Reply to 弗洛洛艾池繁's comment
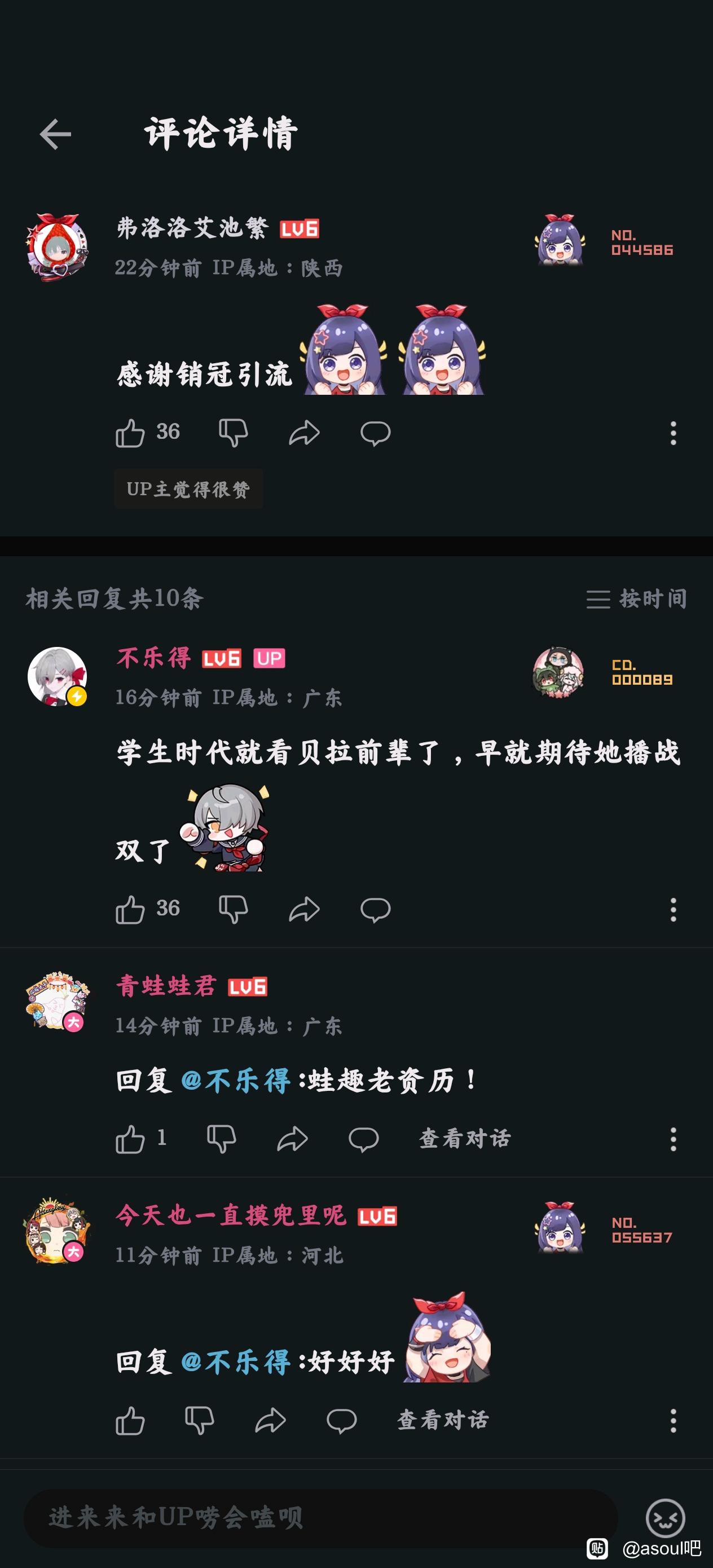Screen dimensions: 713x1568 (x=375, y=433)
